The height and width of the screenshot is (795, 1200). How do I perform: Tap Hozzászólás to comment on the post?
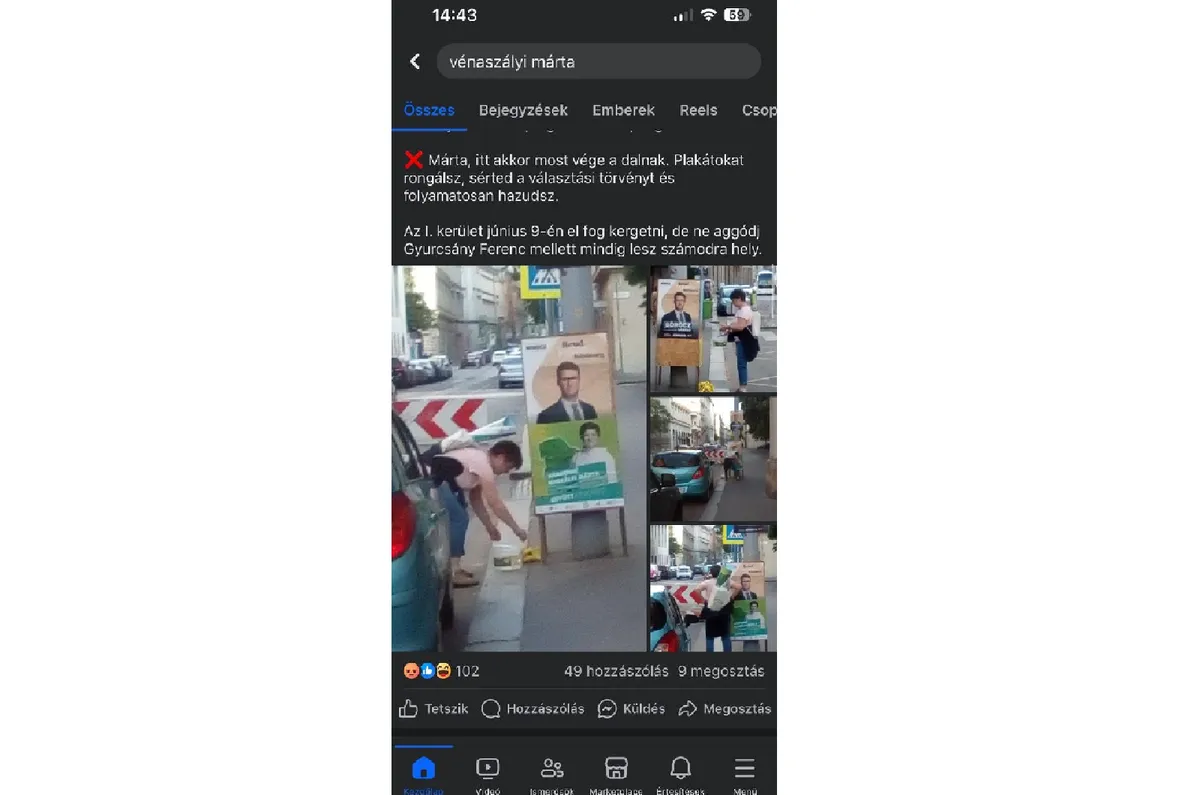[533, 709]
